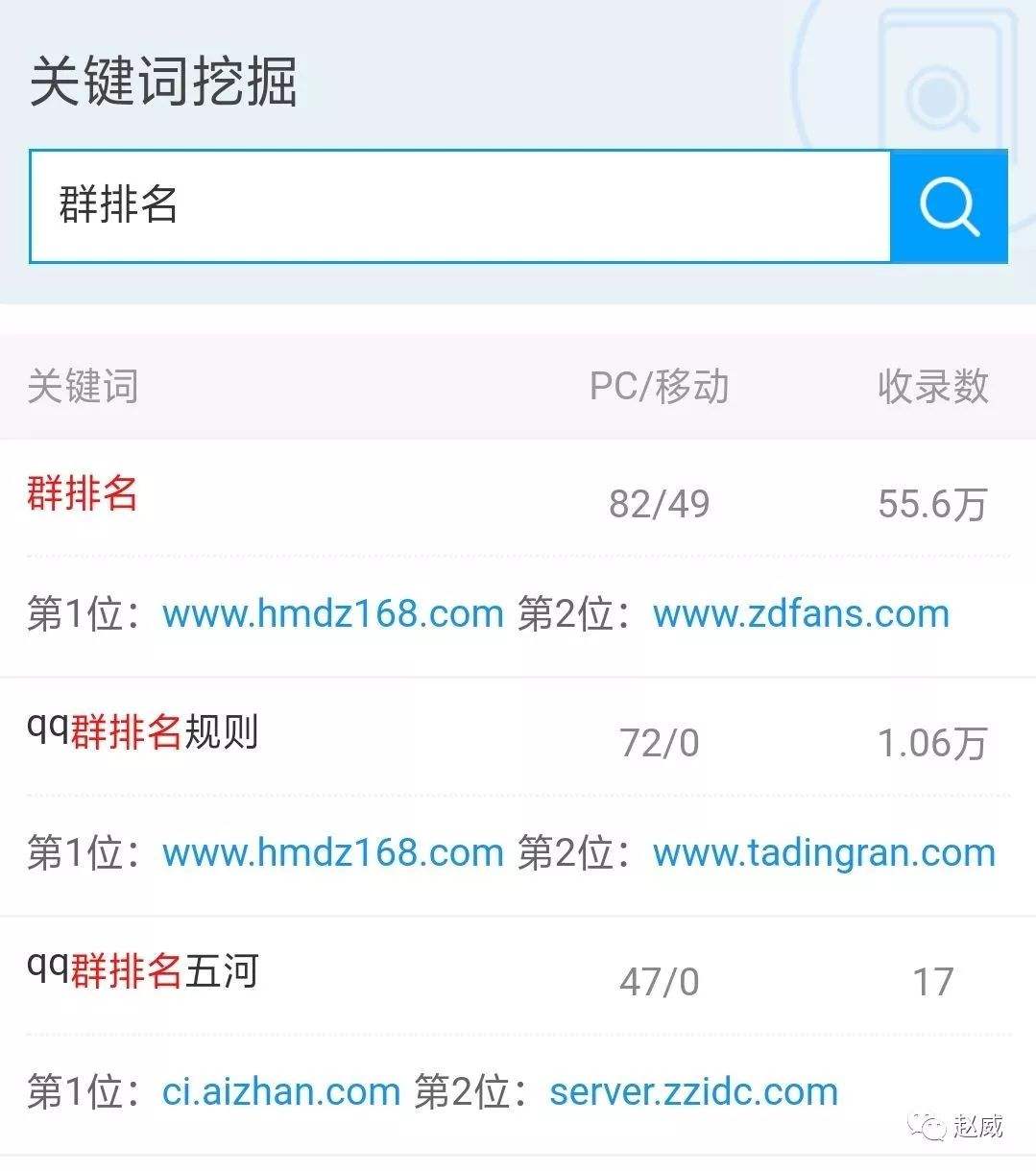1036x1171 pixels.
Task: Open www.tadingran.com link
Action: coord(822,852)
